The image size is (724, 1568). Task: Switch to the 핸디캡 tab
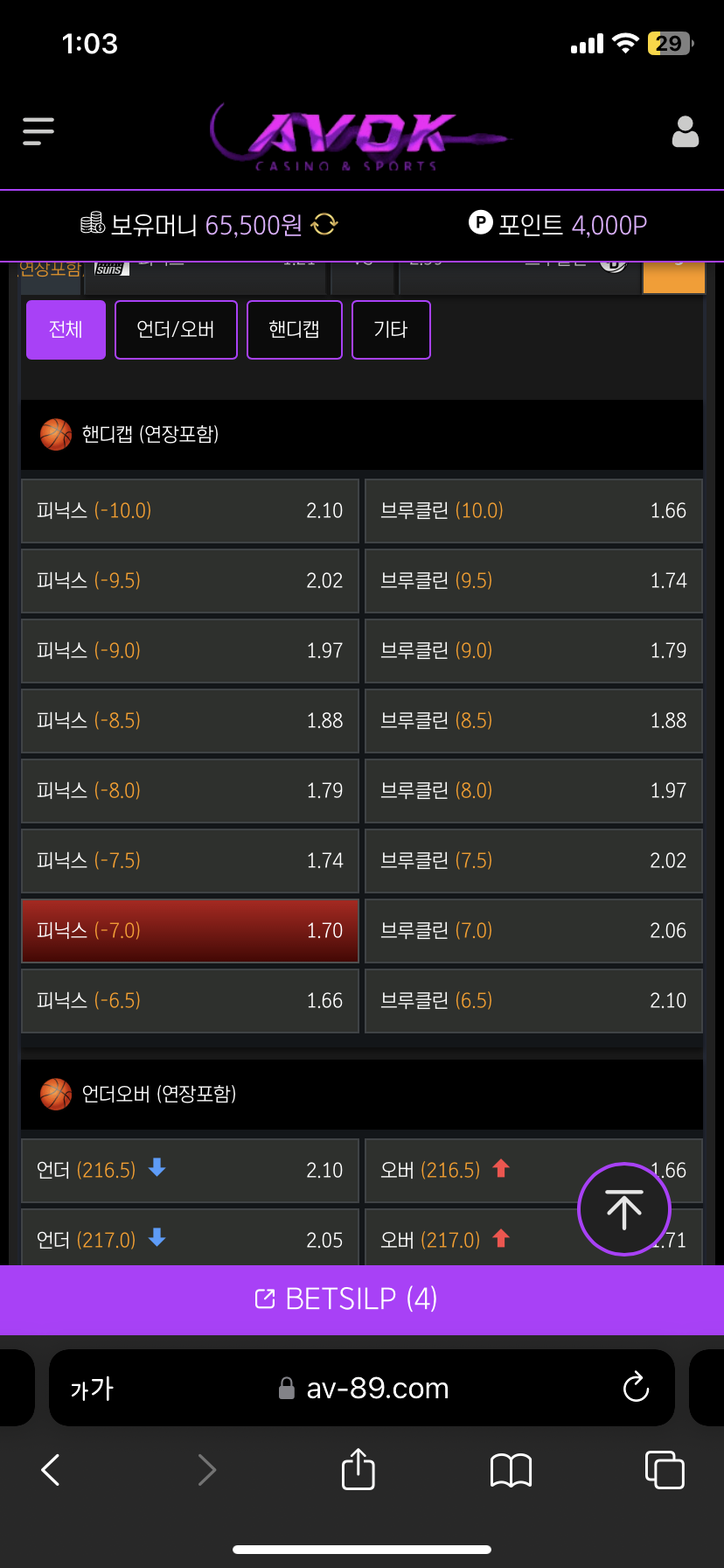[294, 330]
